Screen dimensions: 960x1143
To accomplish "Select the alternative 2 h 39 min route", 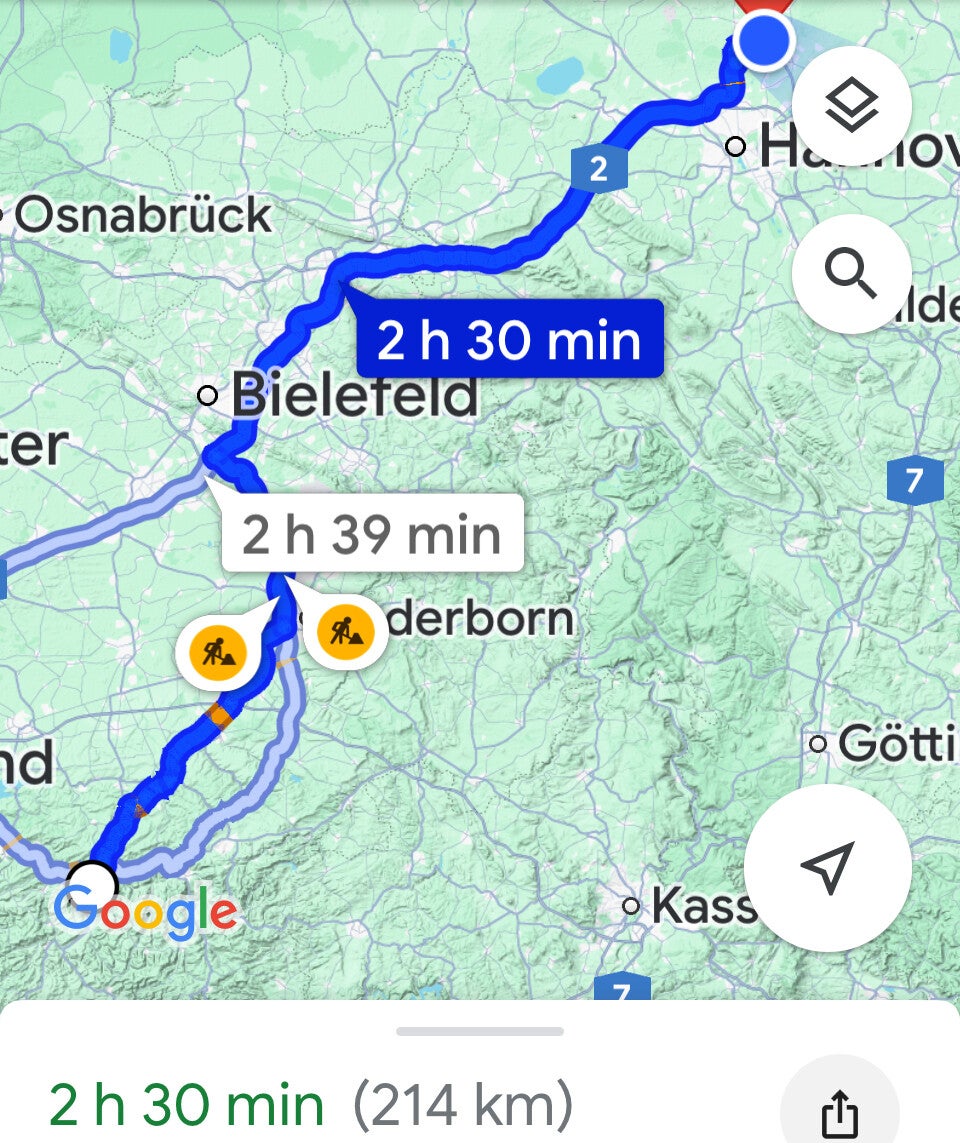I will click(x=372, y=534).
